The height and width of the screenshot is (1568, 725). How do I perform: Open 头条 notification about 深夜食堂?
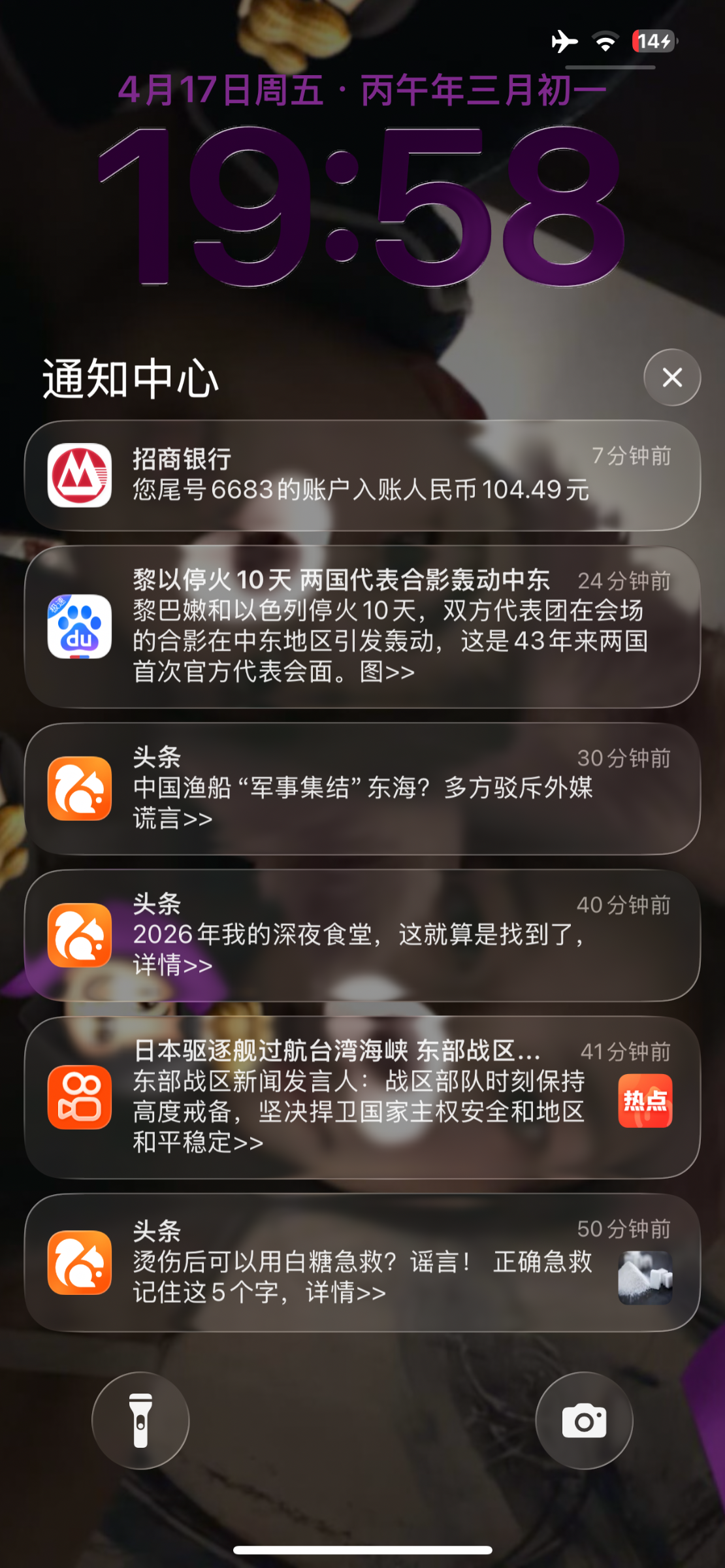[362, 935]
